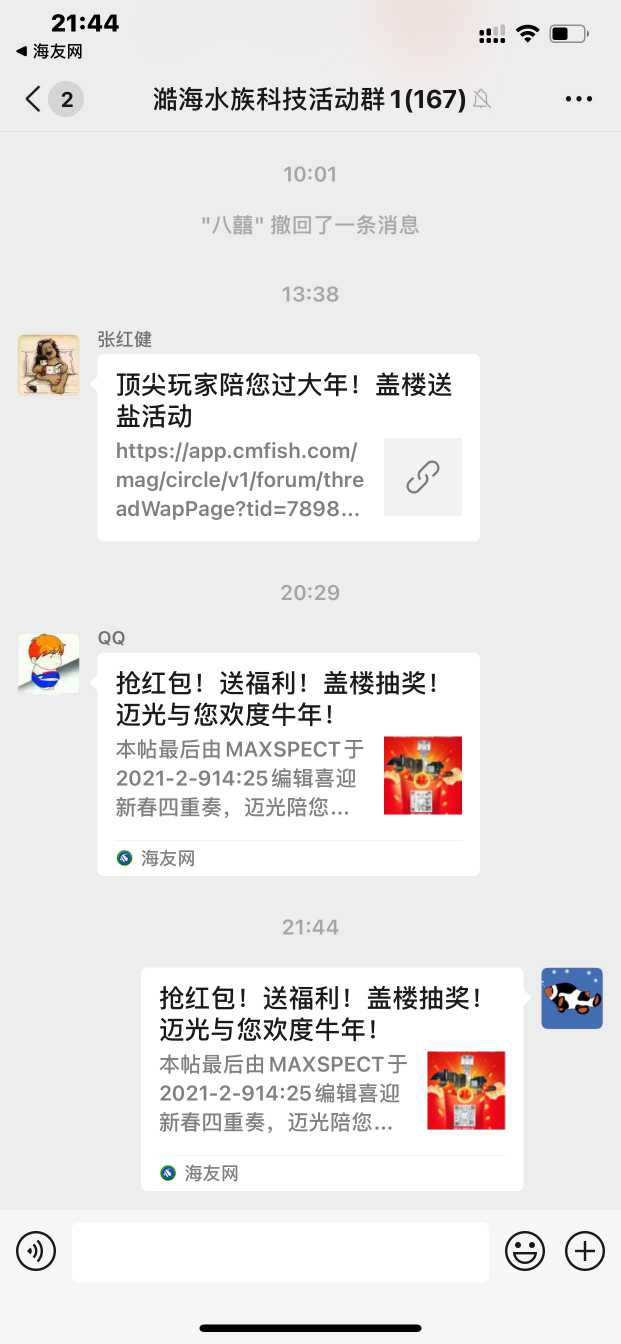Focus the message text field
The width and height of the screenshot is (621, 1344).
click(280, 1251)
